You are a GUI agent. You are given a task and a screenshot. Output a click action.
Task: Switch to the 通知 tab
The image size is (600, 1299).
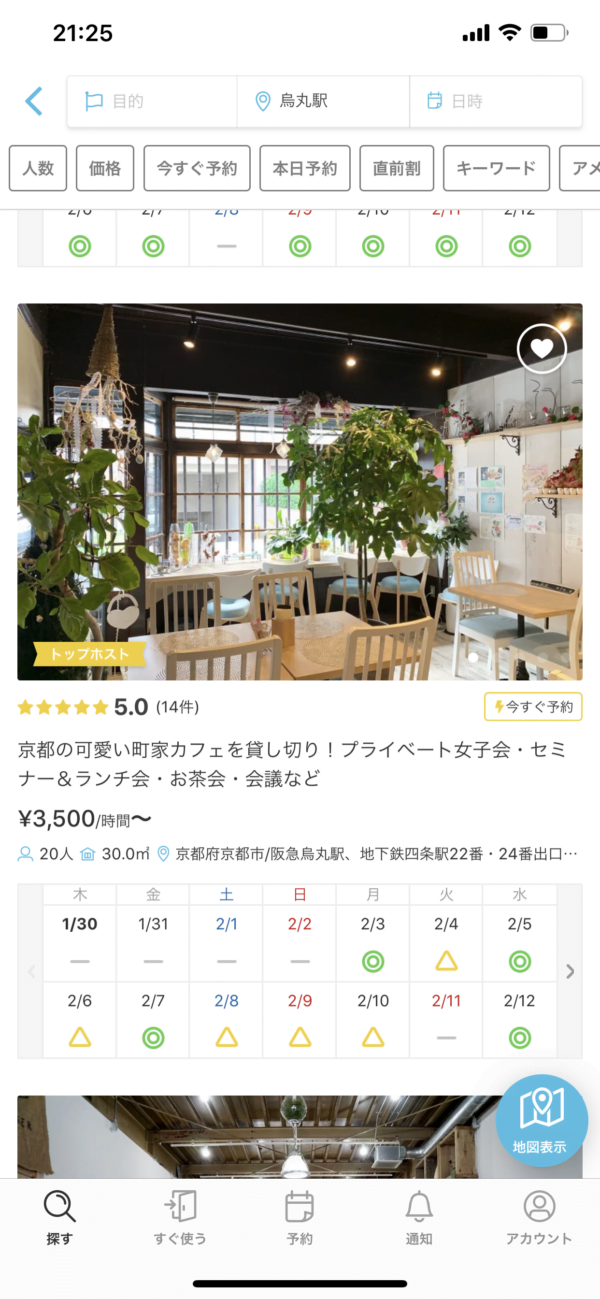tap(419, 1218)
